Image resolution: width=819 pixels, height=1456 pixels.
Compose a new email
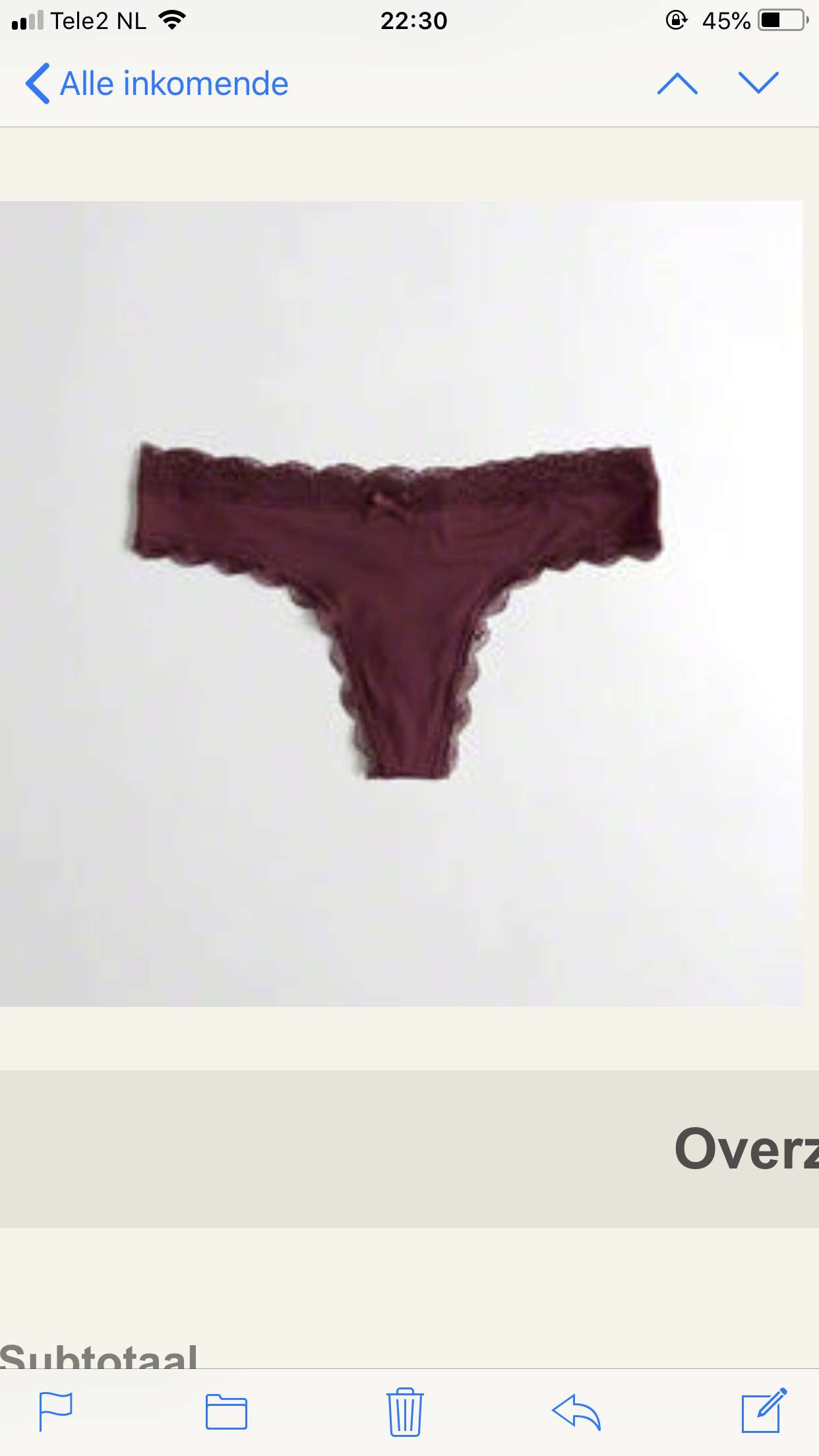point(764,1410)
